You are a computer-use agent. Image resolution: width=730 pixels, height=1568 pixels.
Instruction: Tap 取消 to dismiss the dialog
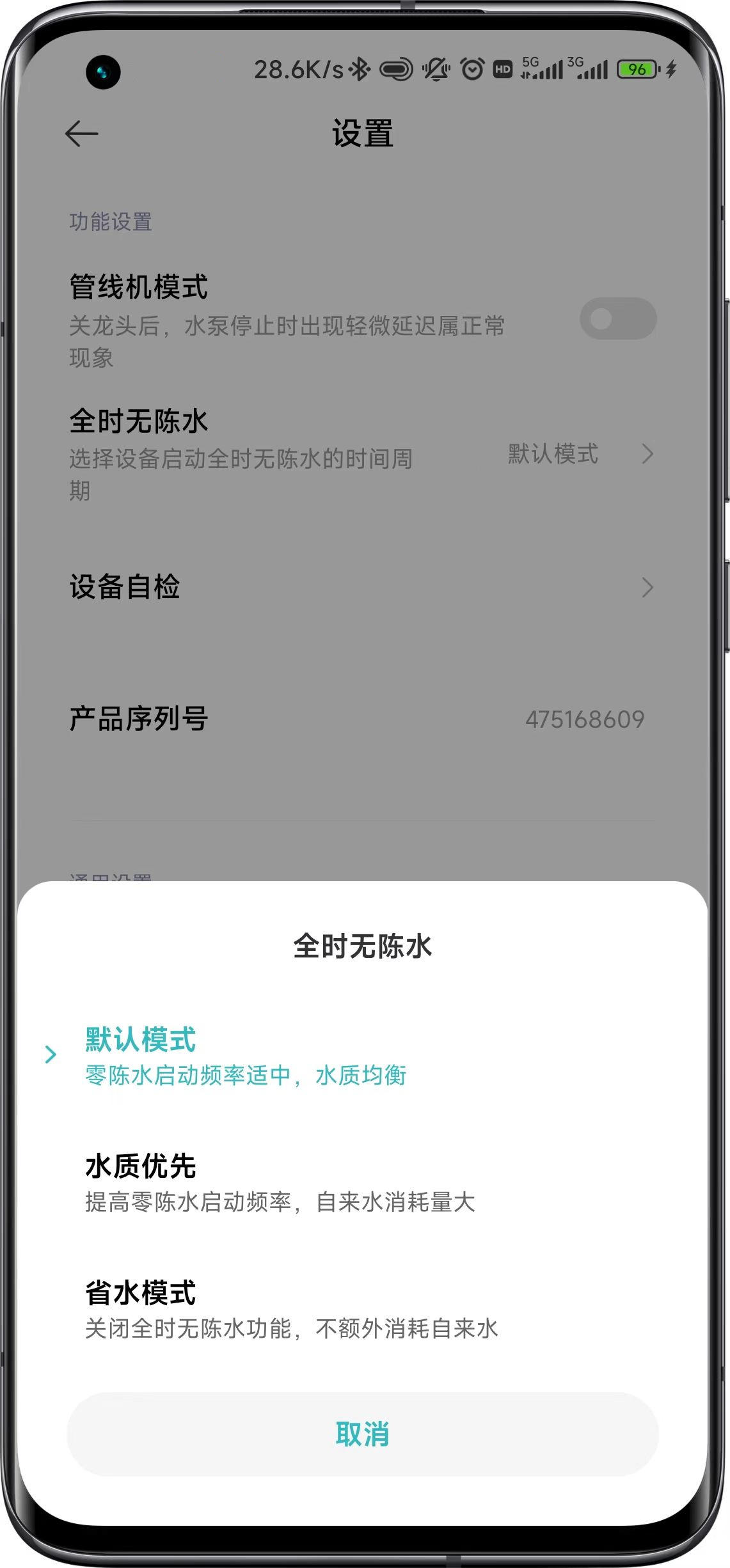tap(363, 1436)
